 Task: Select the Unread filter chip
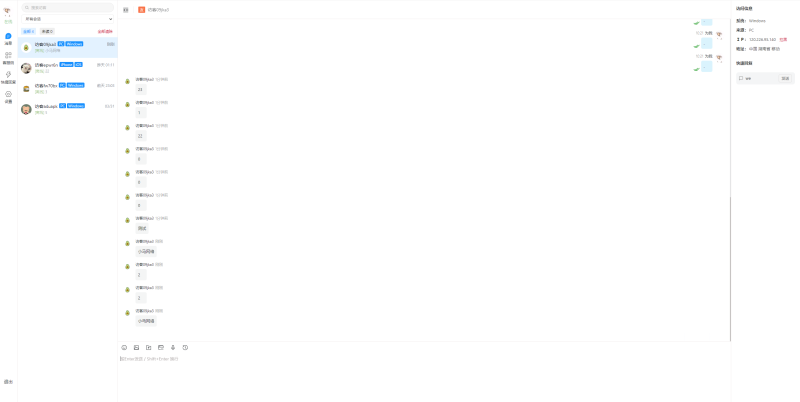[x=47, y=31]
